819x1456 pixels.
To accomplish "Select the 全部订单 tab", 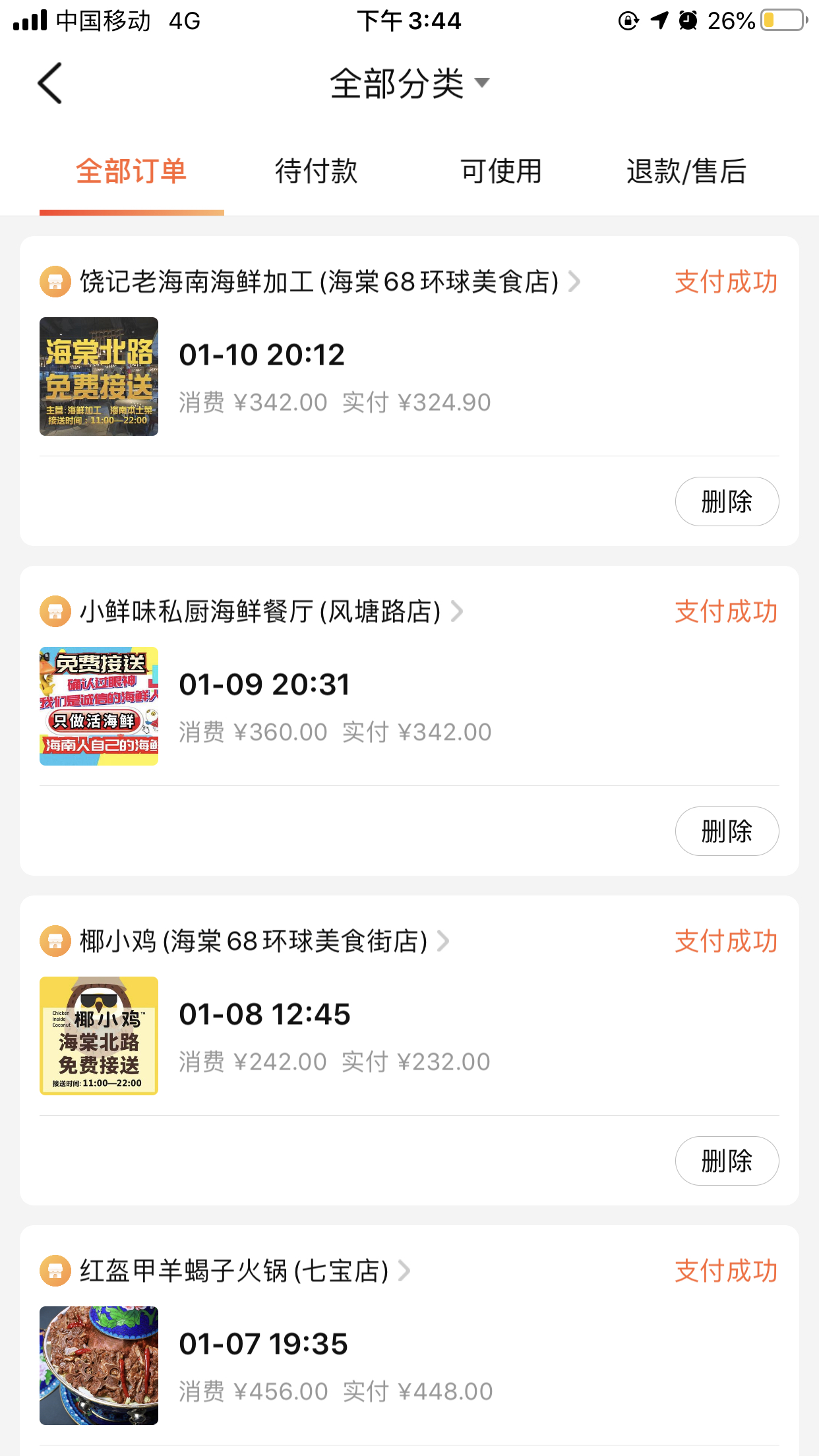I will tap(131, 171).
